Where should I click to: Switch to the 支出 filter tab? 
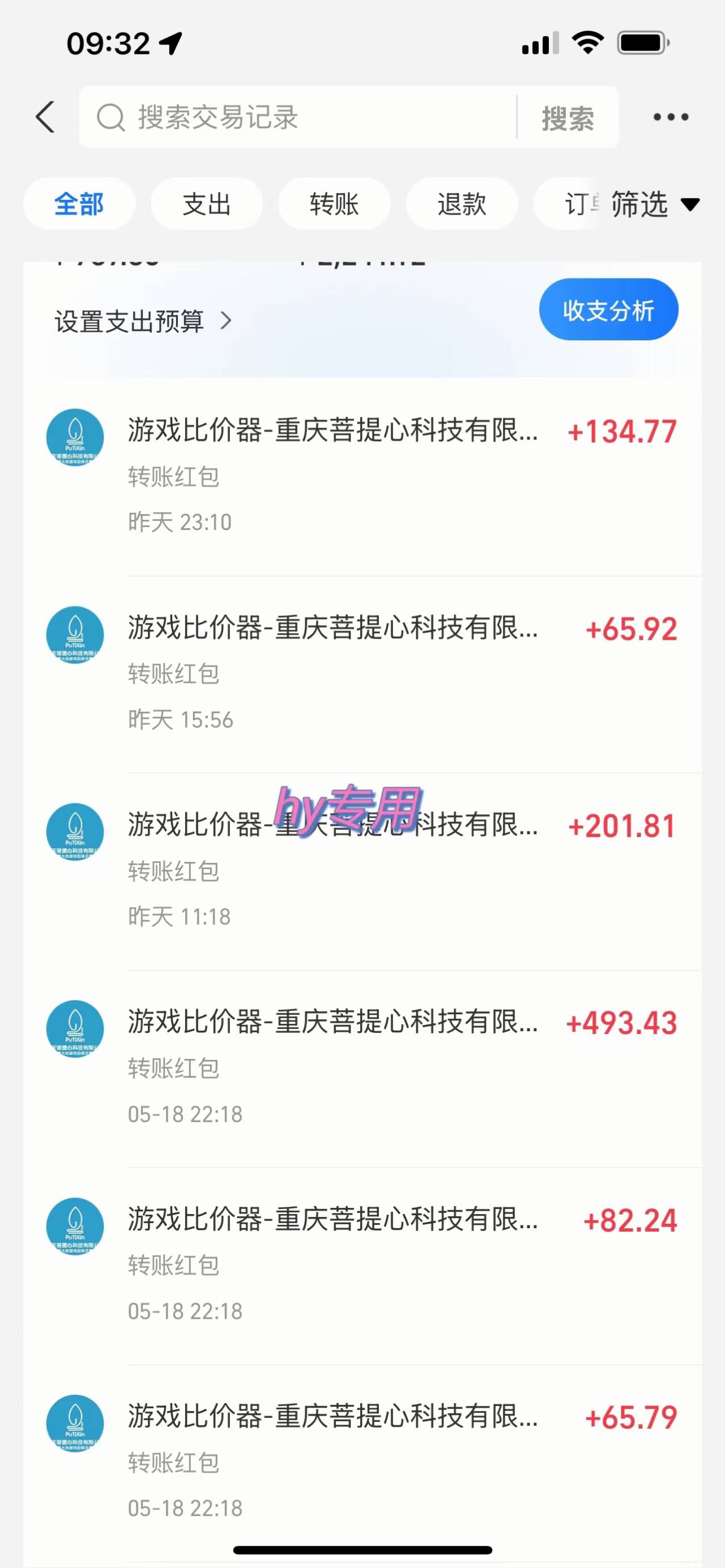point(206,204)
